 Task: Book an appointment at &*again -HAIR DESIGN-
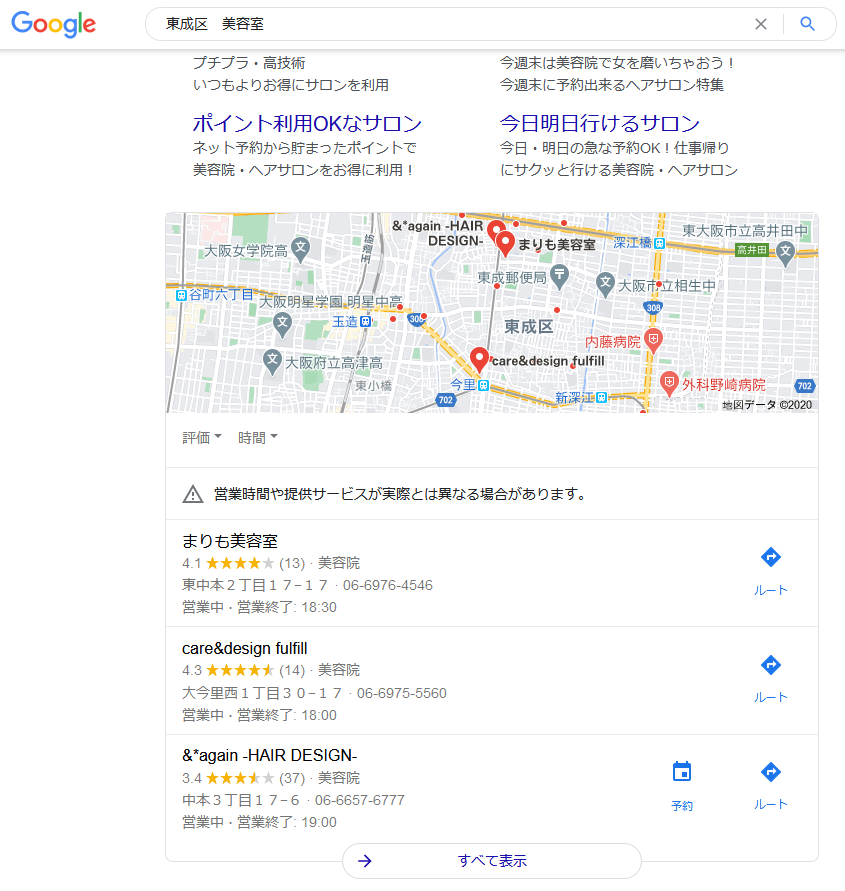[x=682, y=784]
